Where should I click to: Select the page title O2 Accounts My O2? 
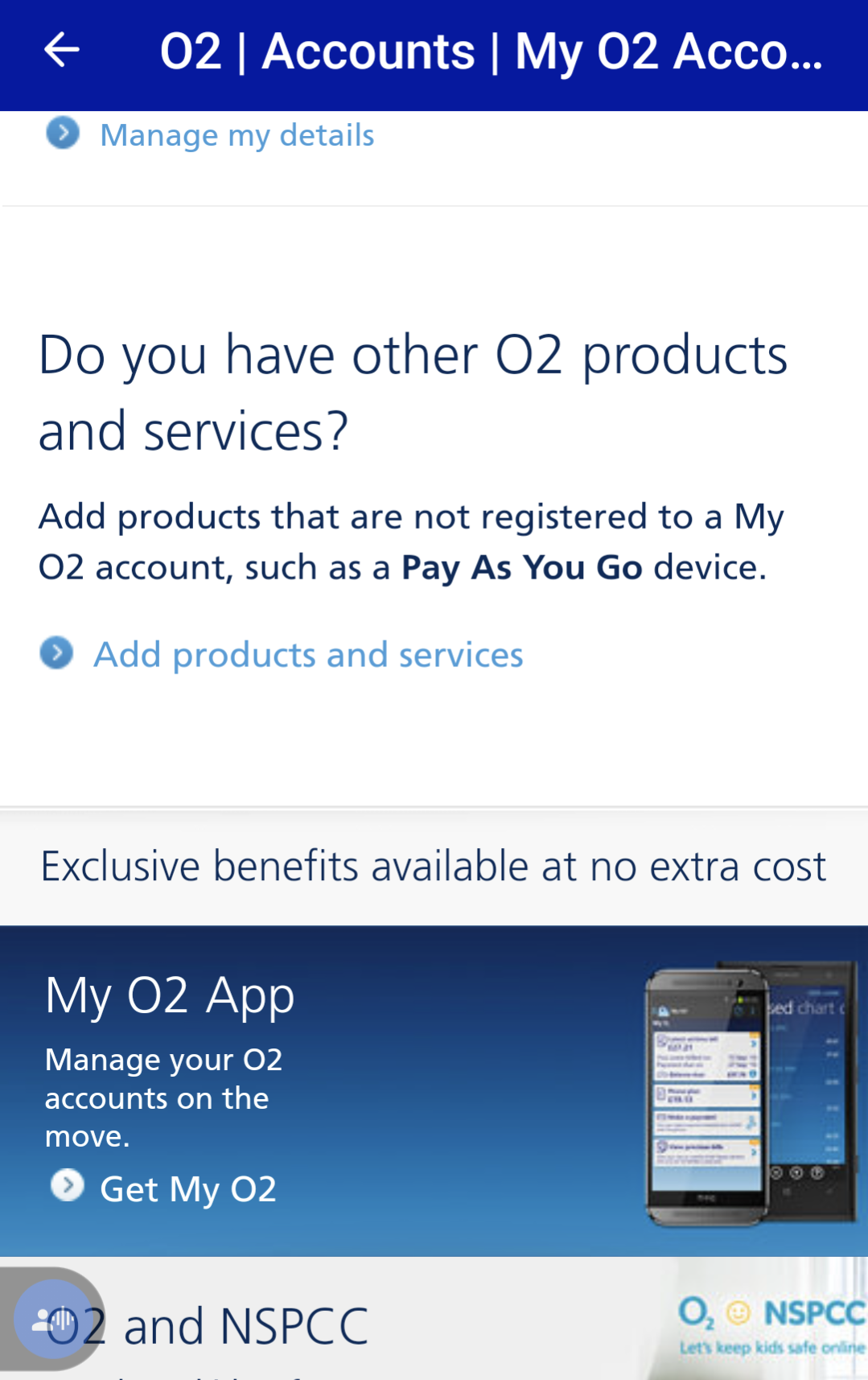pyautogui.click(x=492, y=51)
